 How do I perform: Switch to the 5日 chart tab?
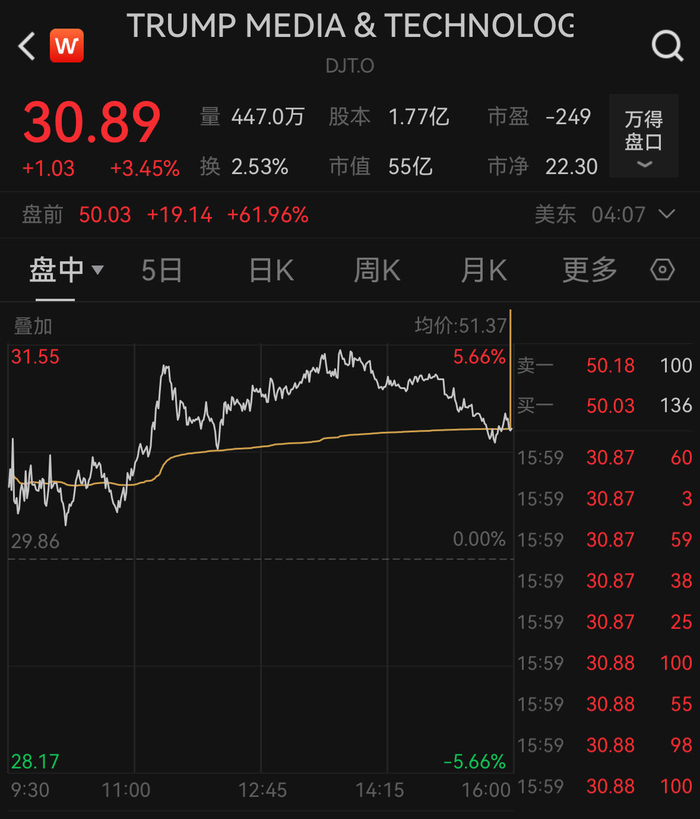click(x=162, y=270)
